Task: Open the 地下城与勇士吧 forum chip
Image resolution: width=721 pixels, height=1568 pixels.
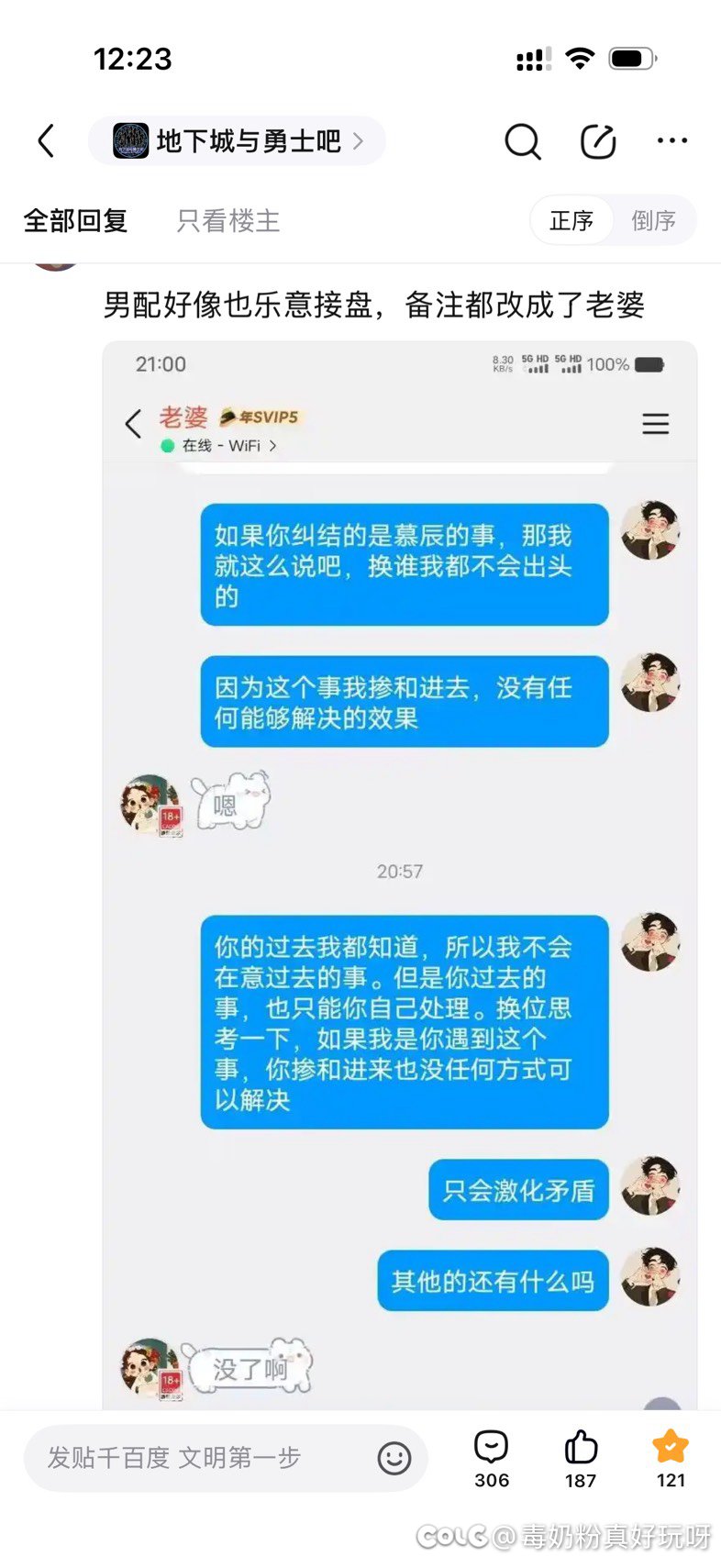Action: pos(237,141)
